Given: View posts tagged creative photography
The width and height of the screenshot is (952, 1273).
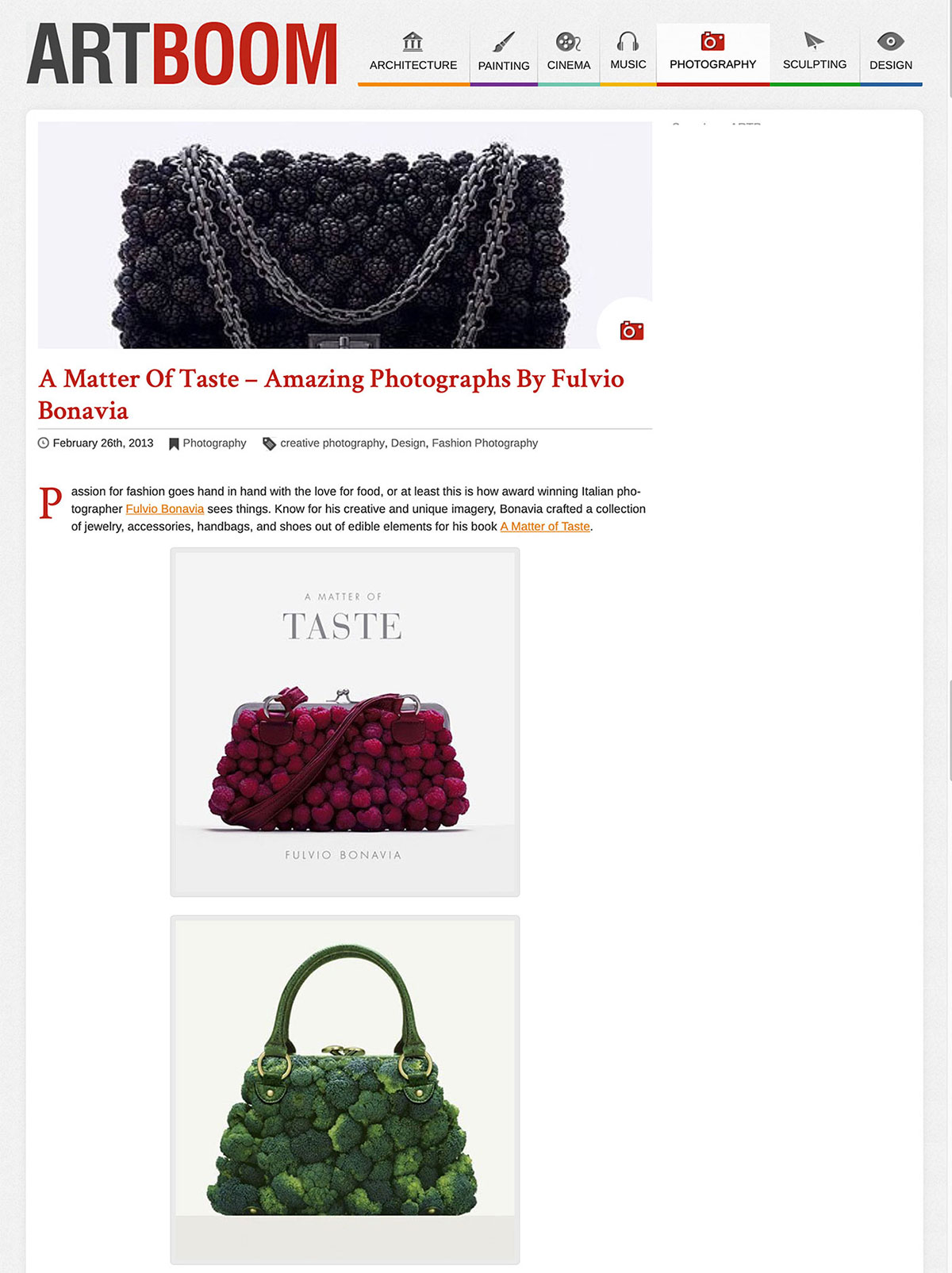Looking at the screenshot, I should click(x=332, y=443).
